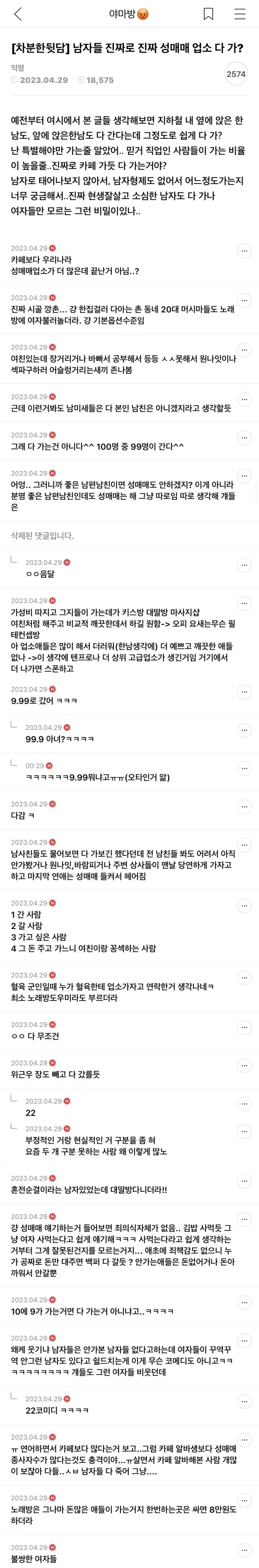
Task: Open options for comment '진짜 시골 깡촌'
Action: [244, 300]
